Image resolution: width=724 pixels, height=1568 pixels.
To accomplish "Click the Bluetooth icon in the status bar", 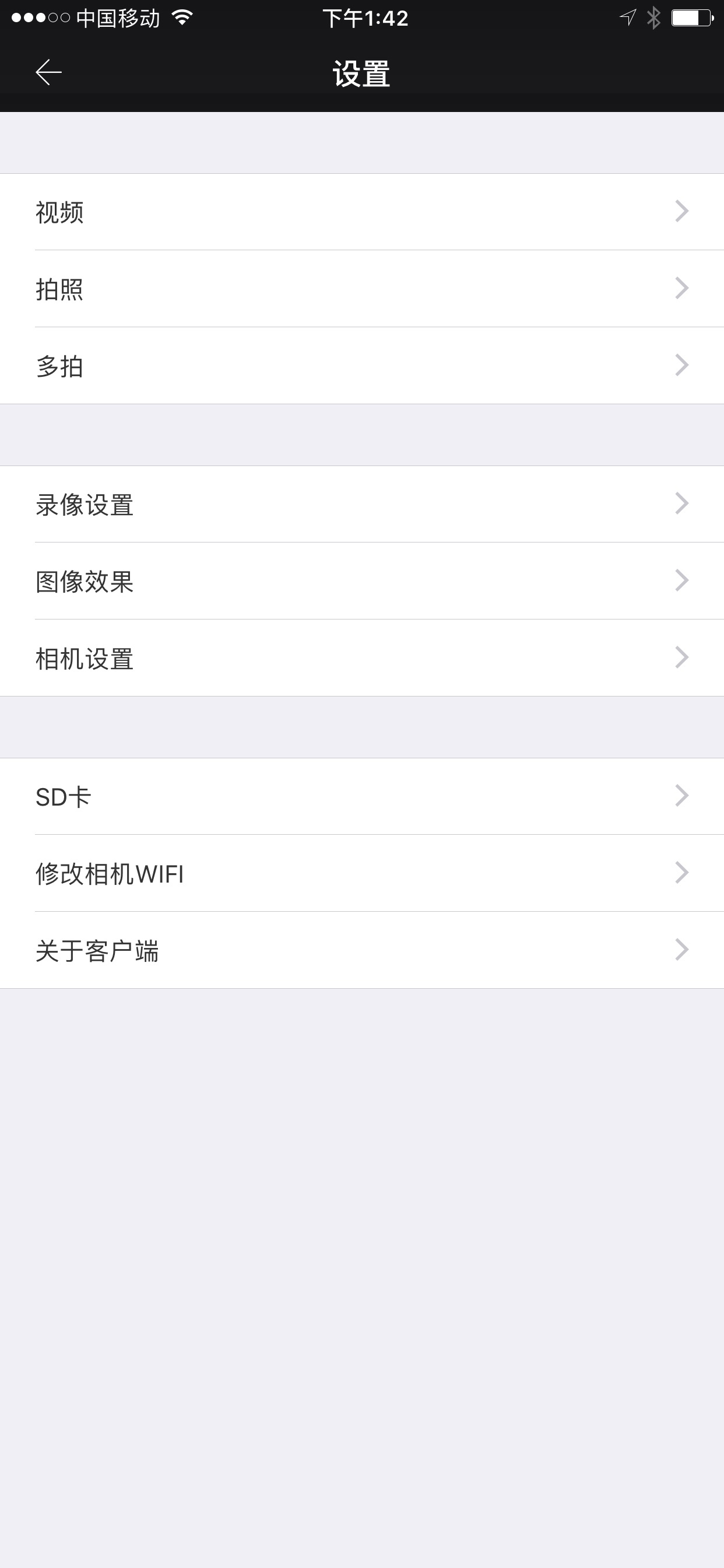I will [x=654, y=19].
